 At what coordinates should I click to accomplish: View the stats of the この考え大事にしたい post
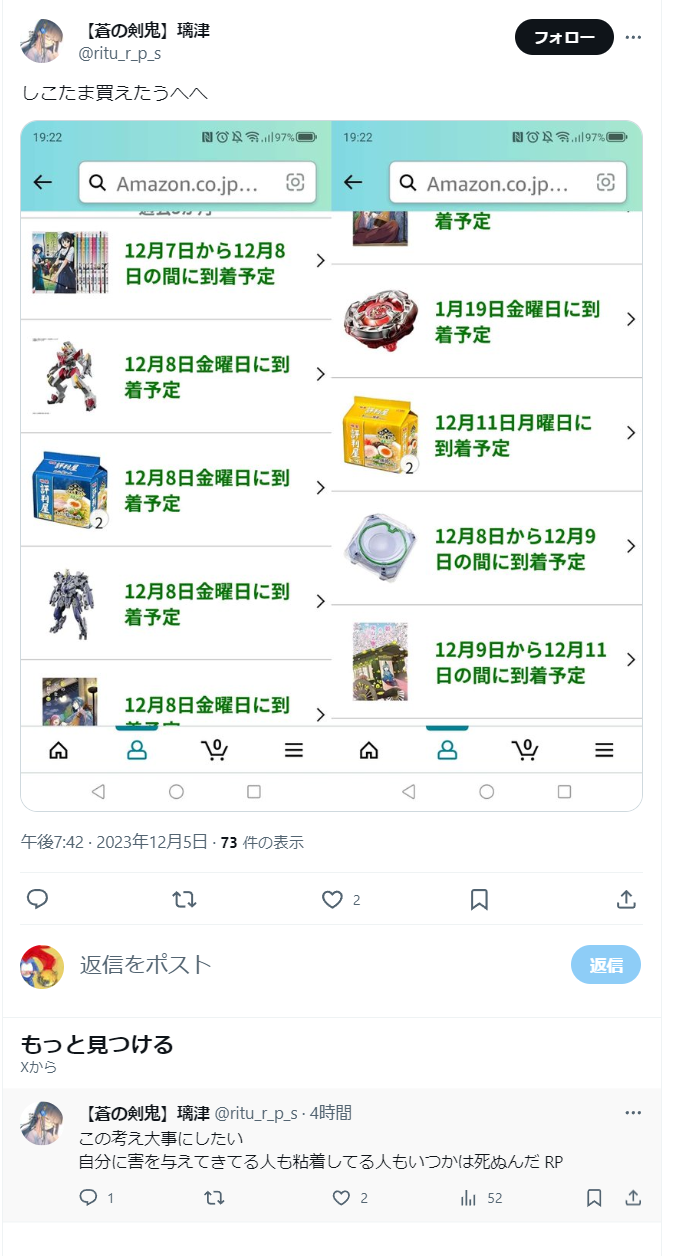tap(481, 1197)
